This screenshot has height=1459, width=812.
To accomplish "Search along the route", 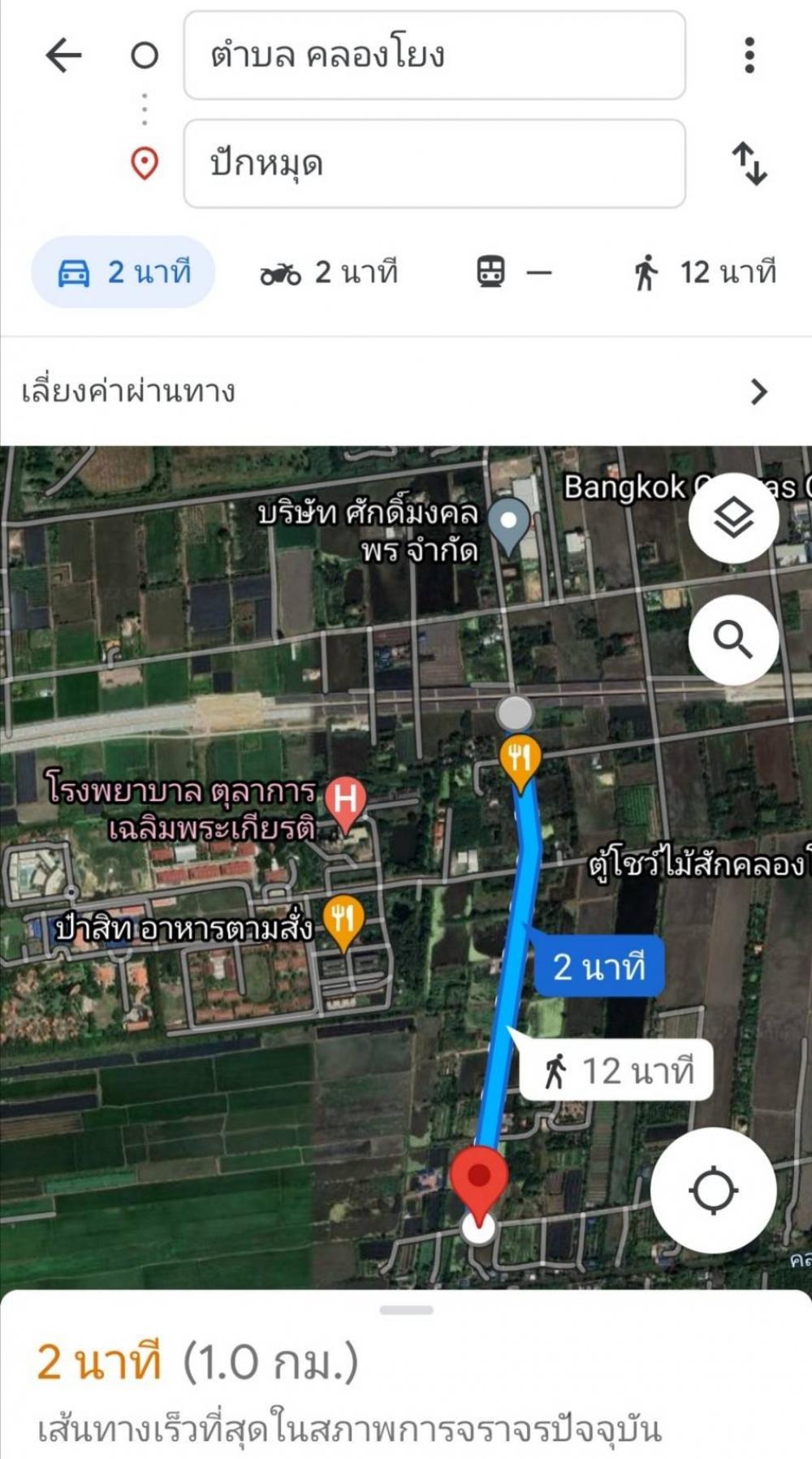I will tap(734, 640).
